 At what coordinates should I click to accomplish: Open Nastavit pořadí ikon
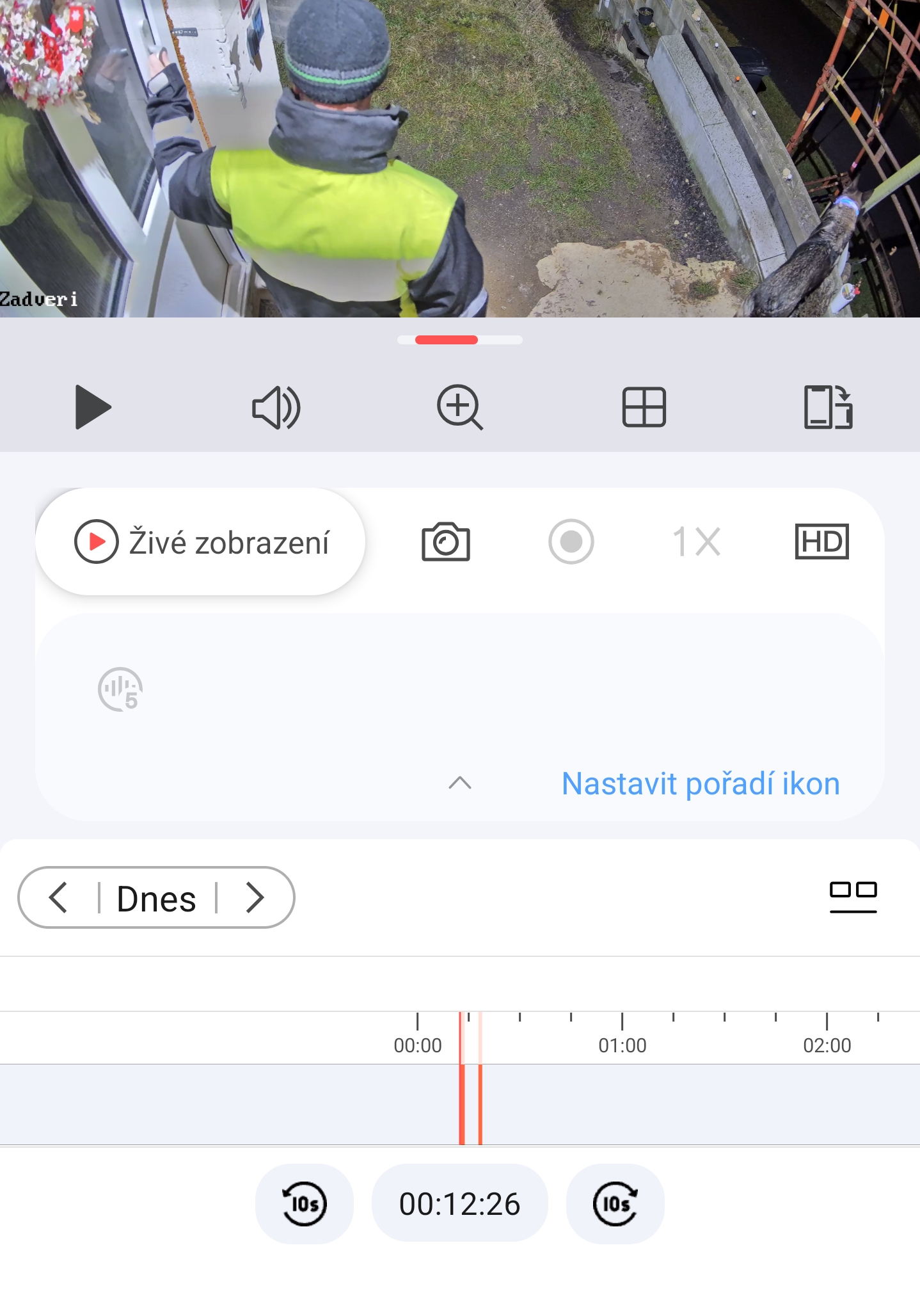tap(701, 784)
